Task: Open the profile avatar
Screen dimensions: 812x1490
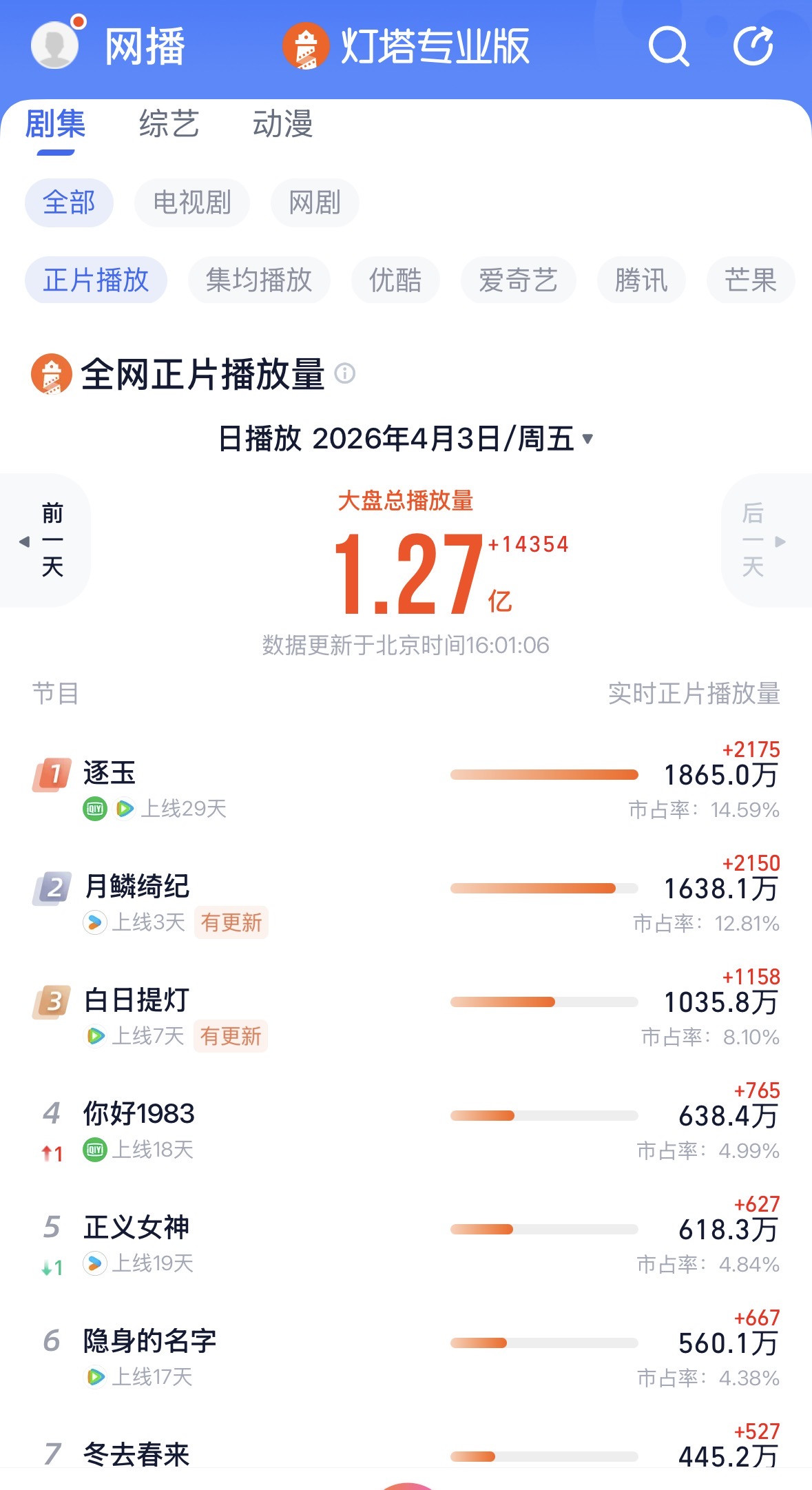Action: pos(54,45)
